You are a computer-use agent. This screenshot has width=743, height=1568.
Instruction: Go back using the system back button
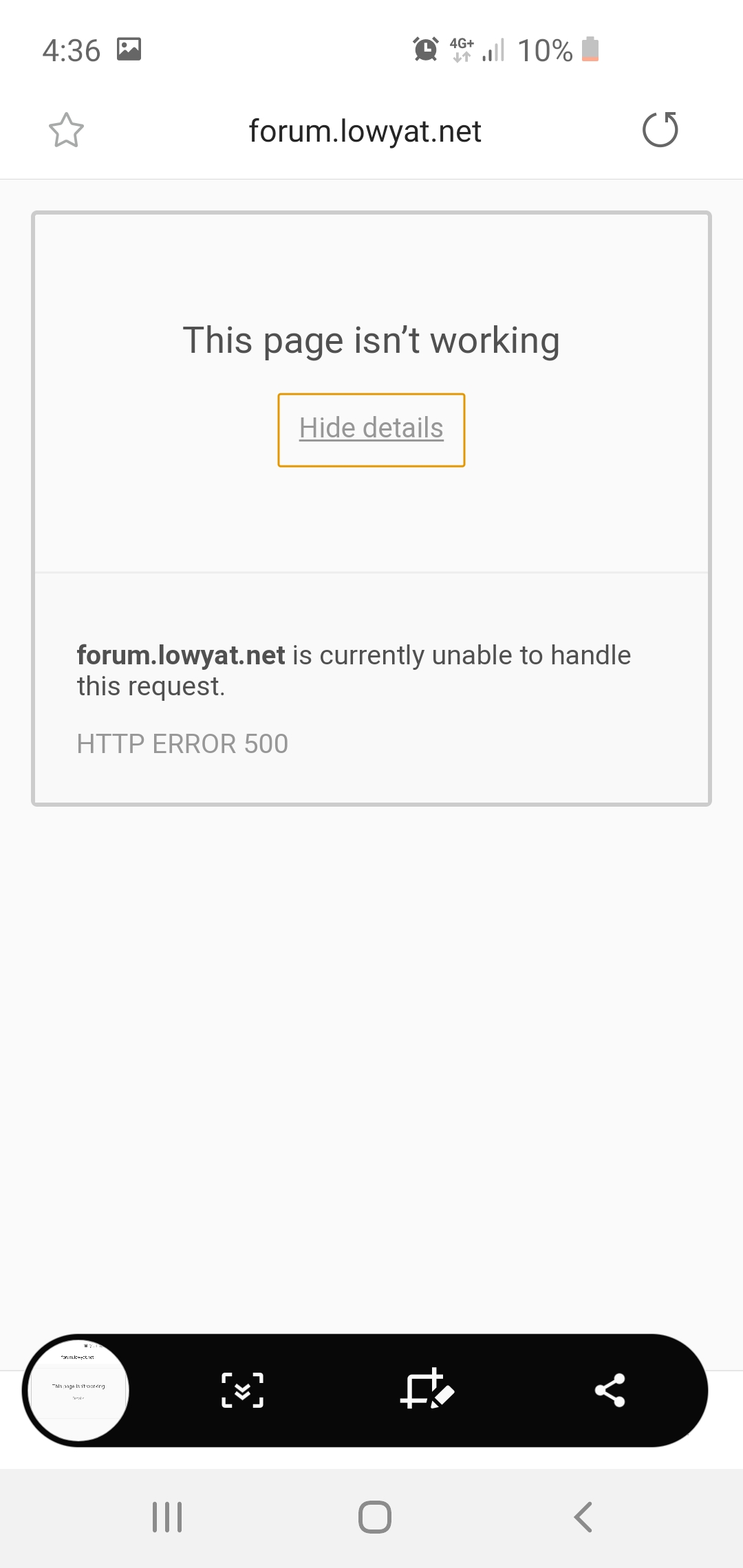583,1517
